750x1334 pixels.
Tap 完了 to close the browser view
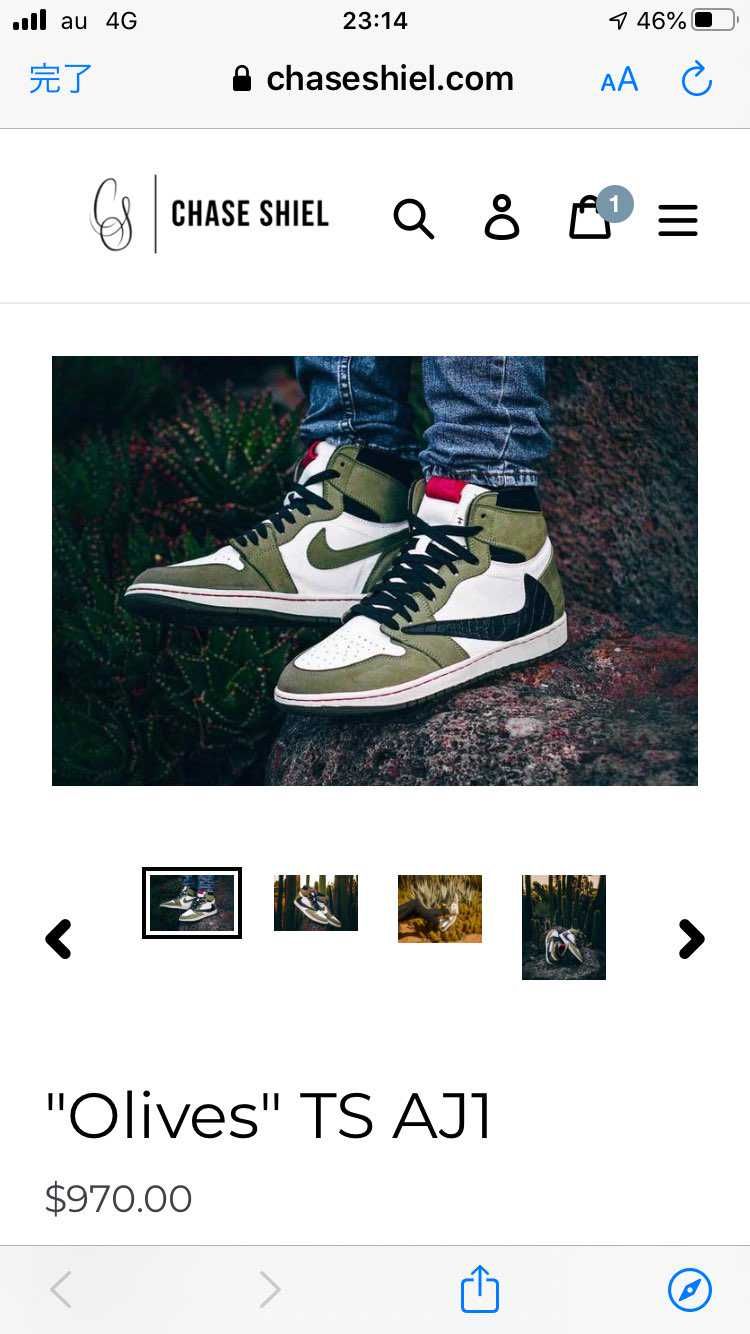tap(60, 79)
